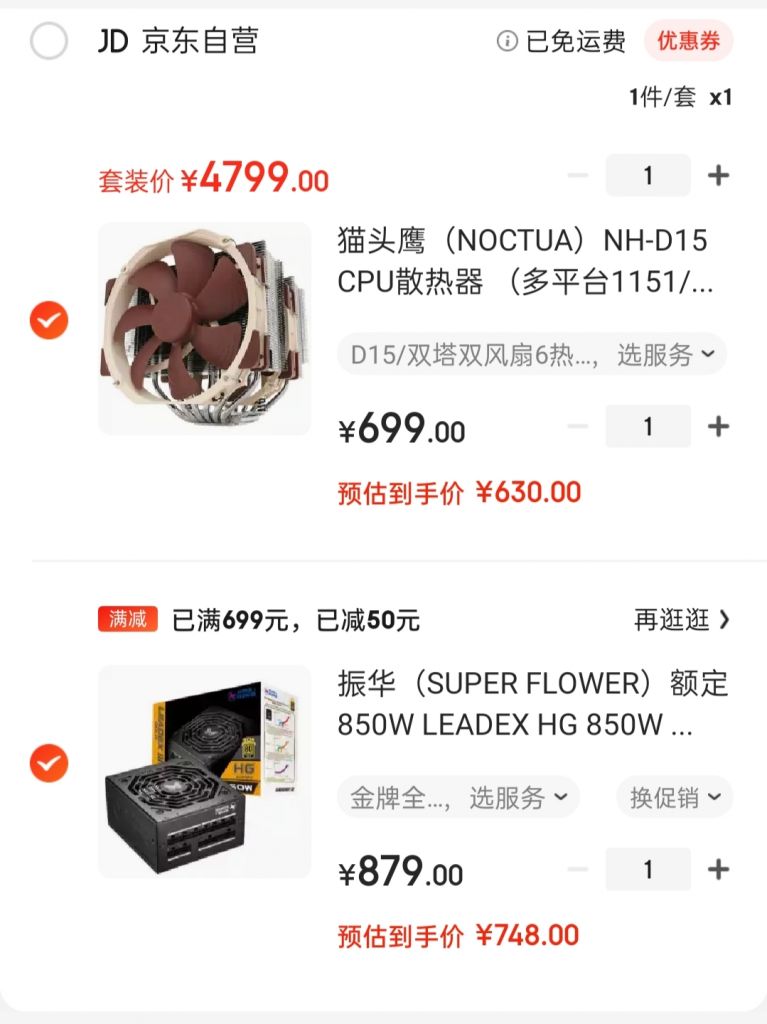Increase Super Flower PSU quantity with plus icon
Screen dimensions: 767x1024
[x=718, y=871]
